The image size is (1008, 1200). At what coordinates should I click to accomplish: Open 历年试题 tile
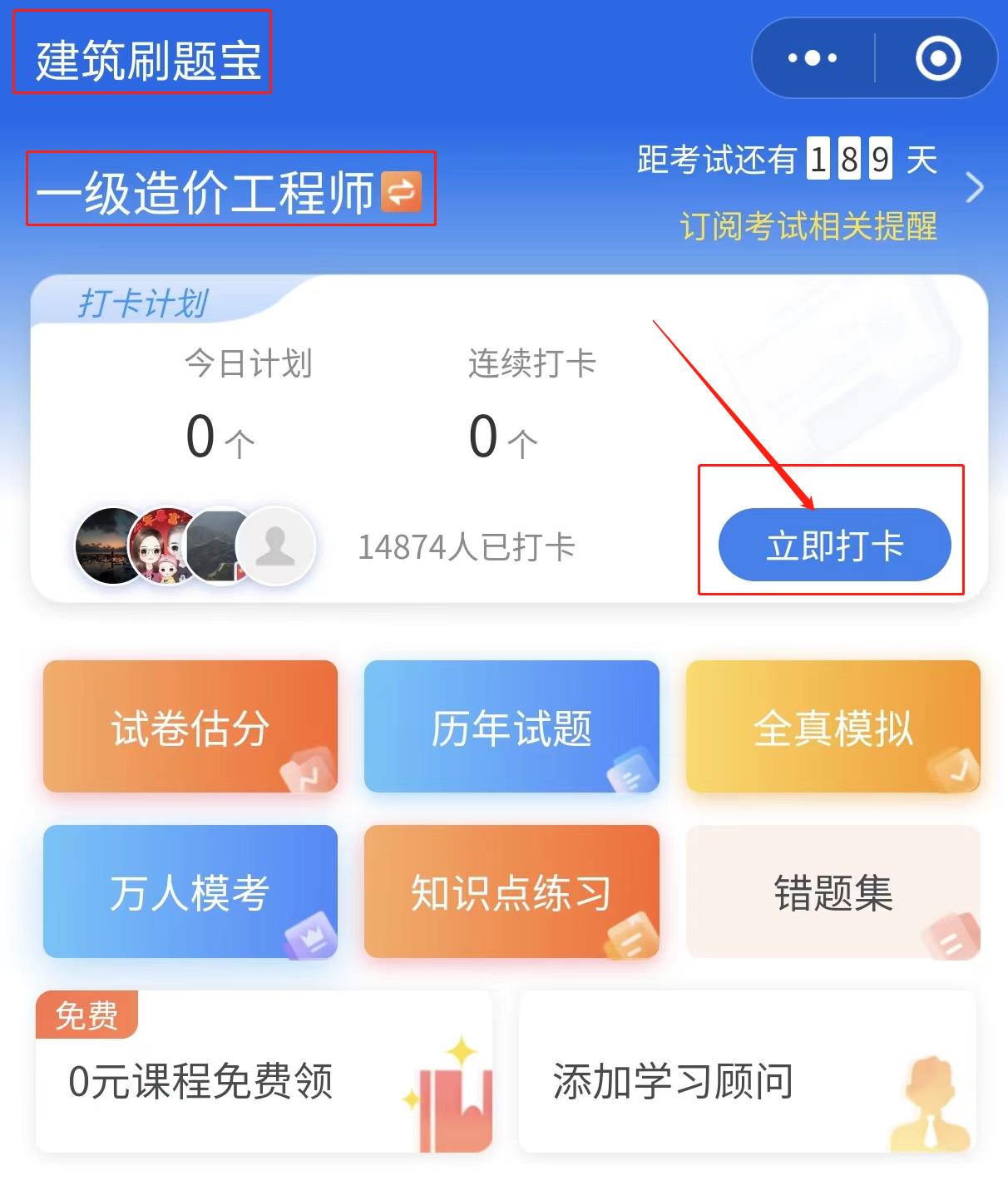tap(511, 727)
